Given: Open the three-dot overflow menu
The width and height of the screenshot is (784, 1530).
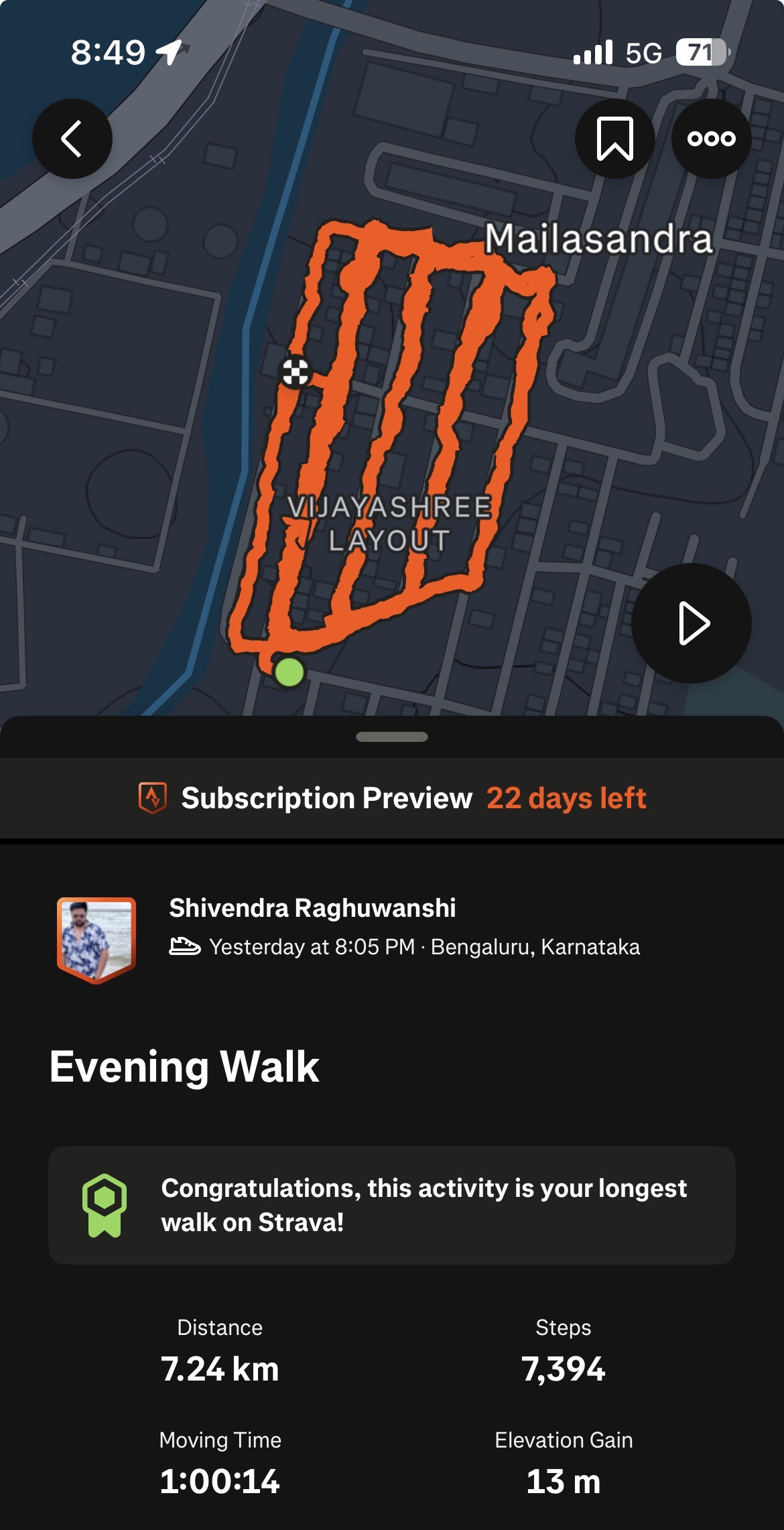Looking at the screenshot, I should pyautogui.click(x=711, y=139).
